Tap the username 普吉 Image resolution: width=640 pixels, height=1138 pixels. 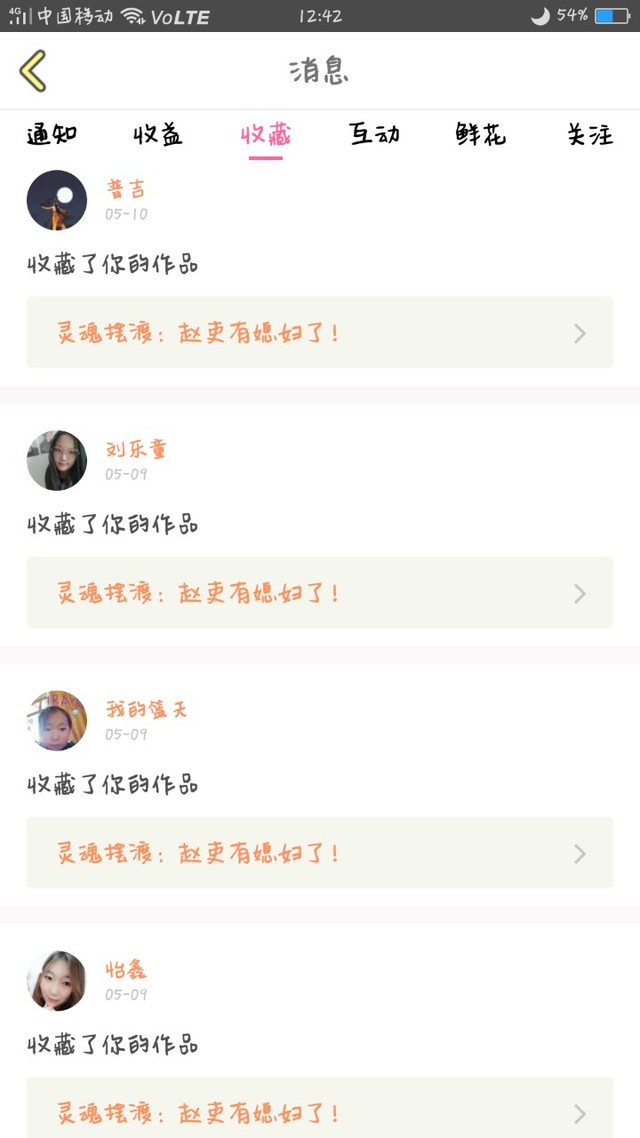click(126, 189)
